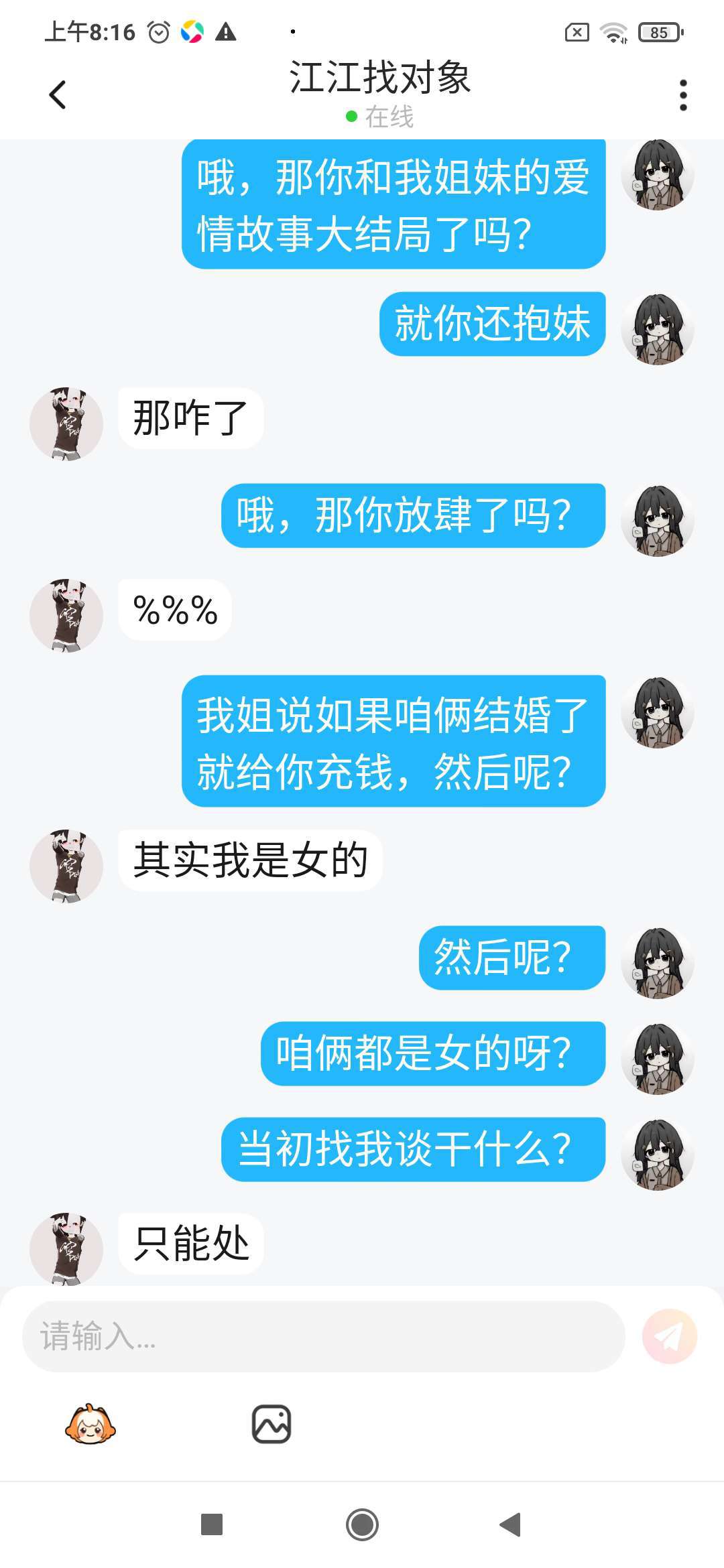Send the message with the paper plane

[669, 1336]
